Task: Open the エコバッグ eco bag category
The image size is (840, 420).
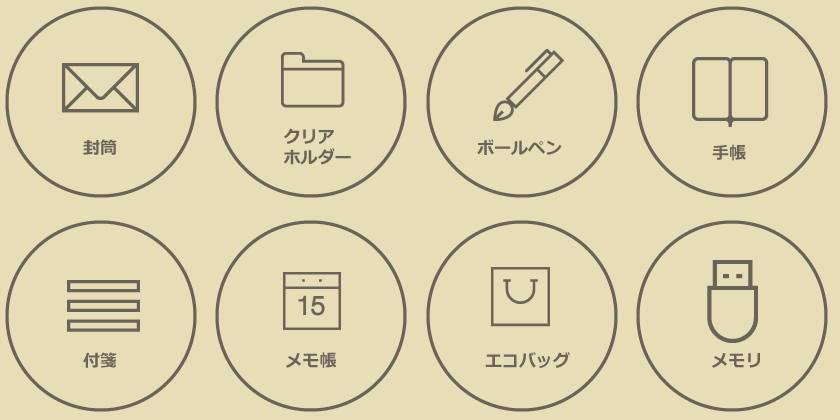Action: [x=522, y=316]
